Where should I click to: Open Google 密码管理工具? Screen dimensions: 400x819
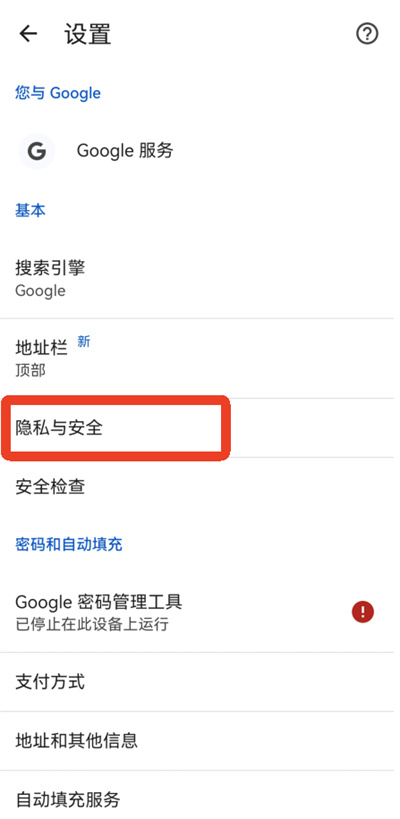pos(200,612)
